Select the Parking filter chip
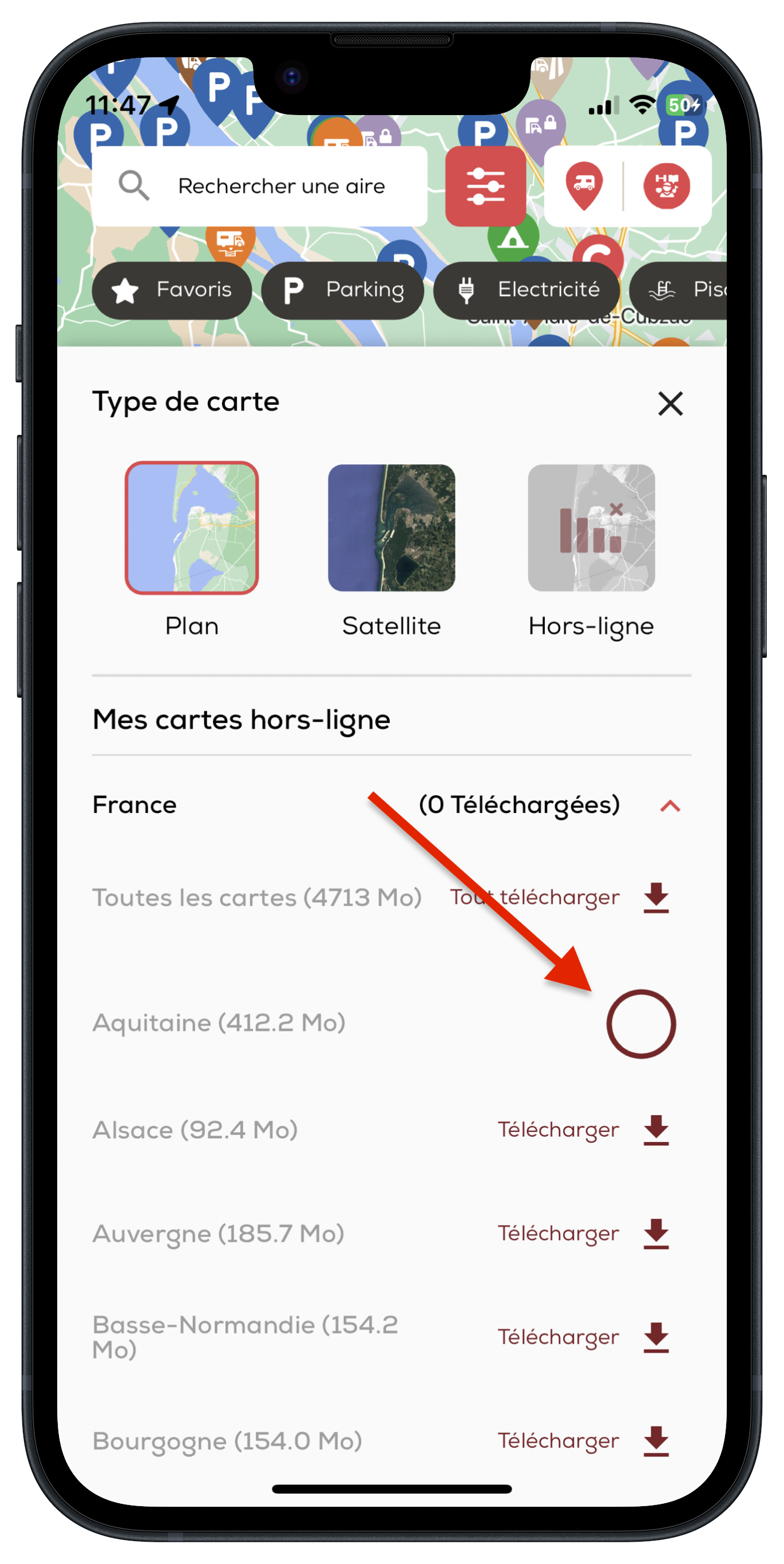Viewport: 784px width, 1564px height. click(x=343, y=290)
